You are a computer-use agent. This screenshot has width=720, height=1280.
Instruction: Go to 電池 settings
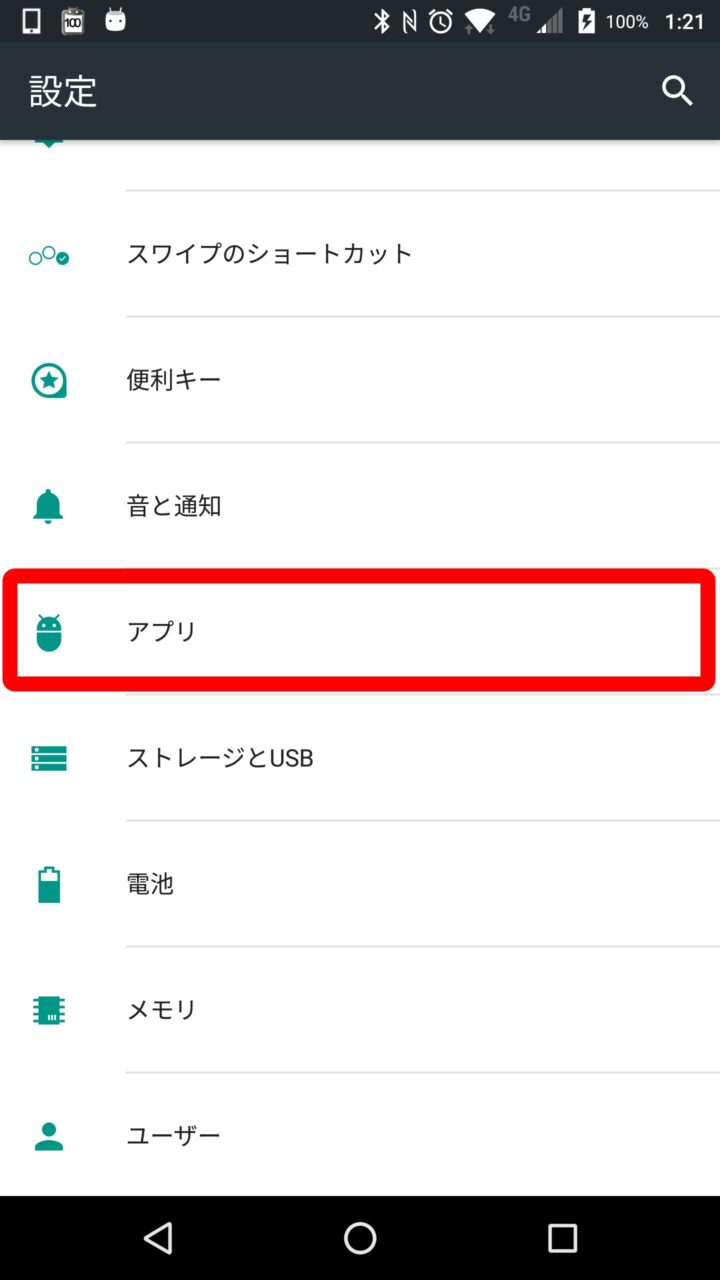tap(150, 884)
